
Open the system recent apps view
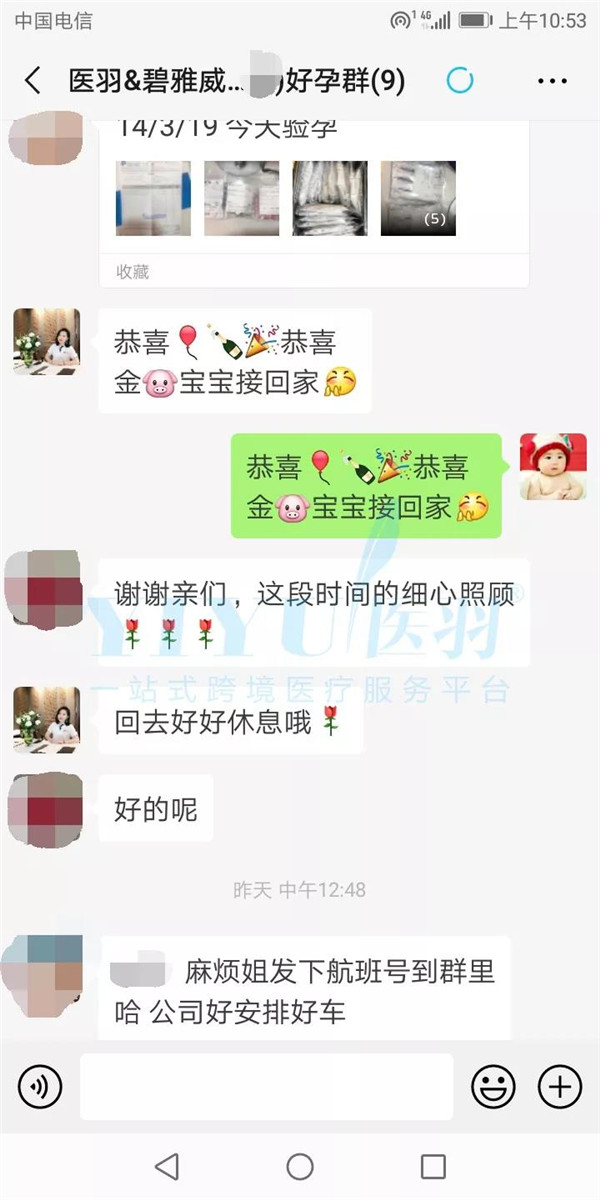coord(433,1166)
